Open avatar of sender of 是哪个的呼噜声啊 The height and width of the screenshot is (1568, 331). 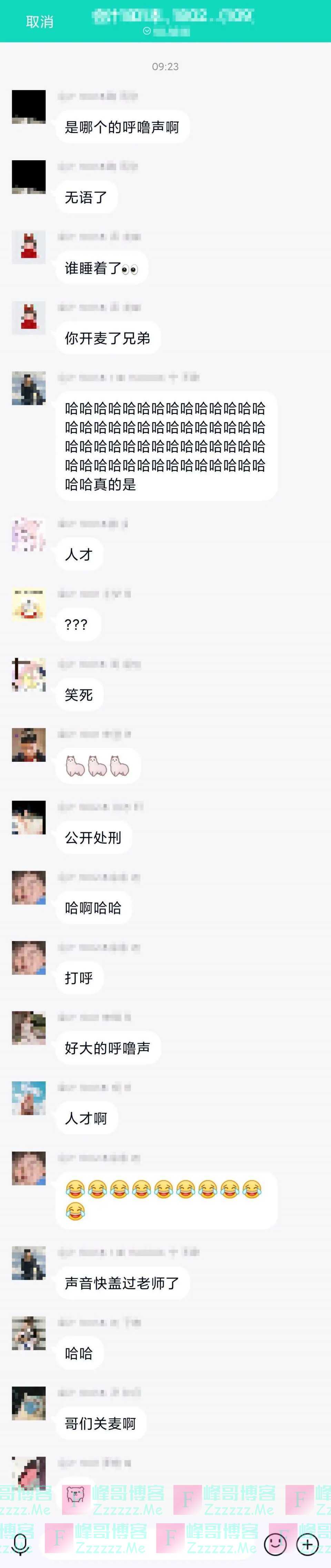click(x=29, y=107)
